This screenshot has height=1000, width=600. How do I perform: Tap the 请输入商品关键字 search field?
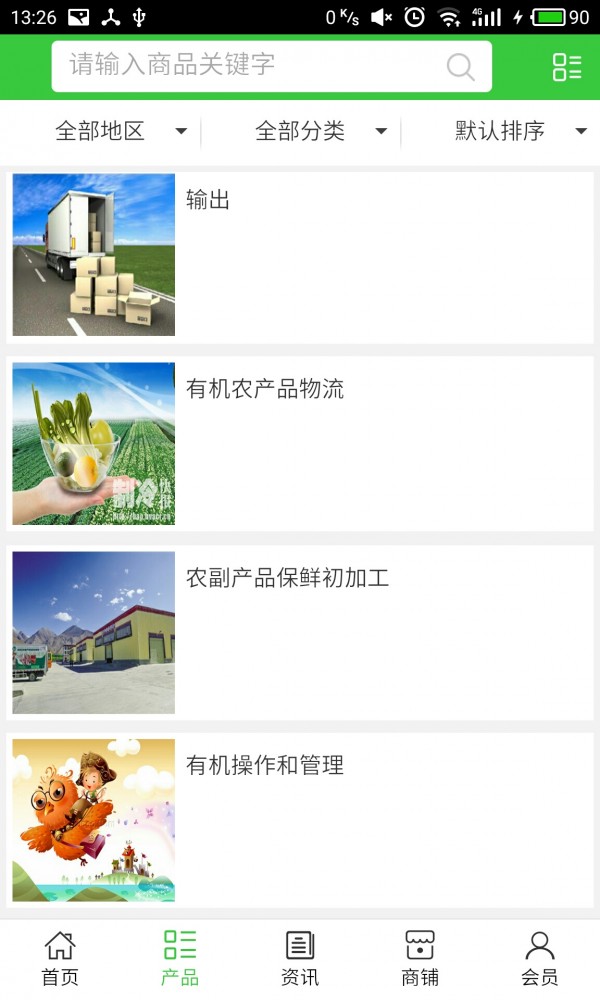click(250, 66)
